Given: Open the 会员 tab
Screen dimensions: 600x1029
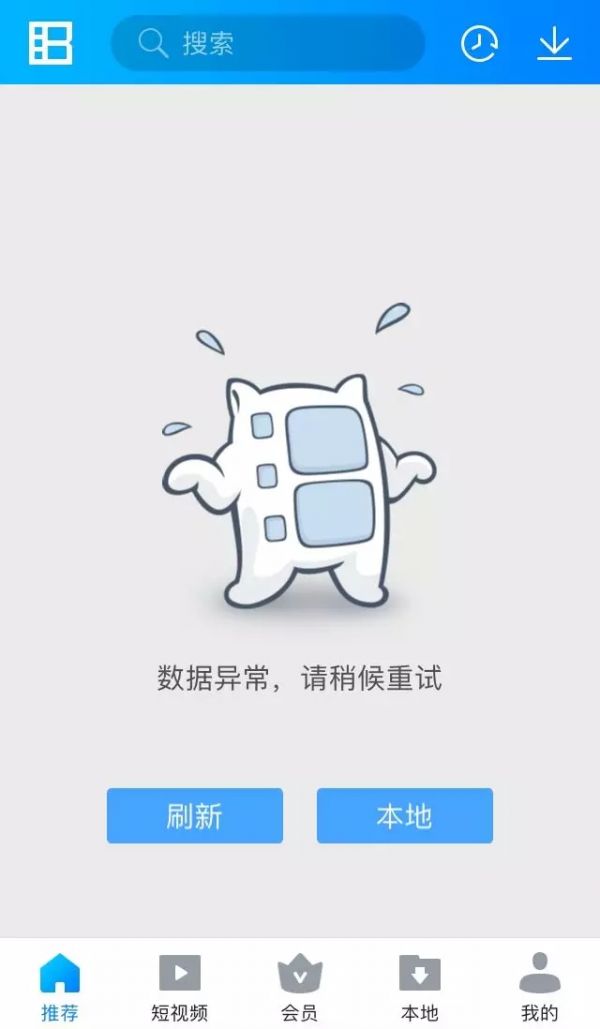Looking at the screenshot, I should pos(299,985).
